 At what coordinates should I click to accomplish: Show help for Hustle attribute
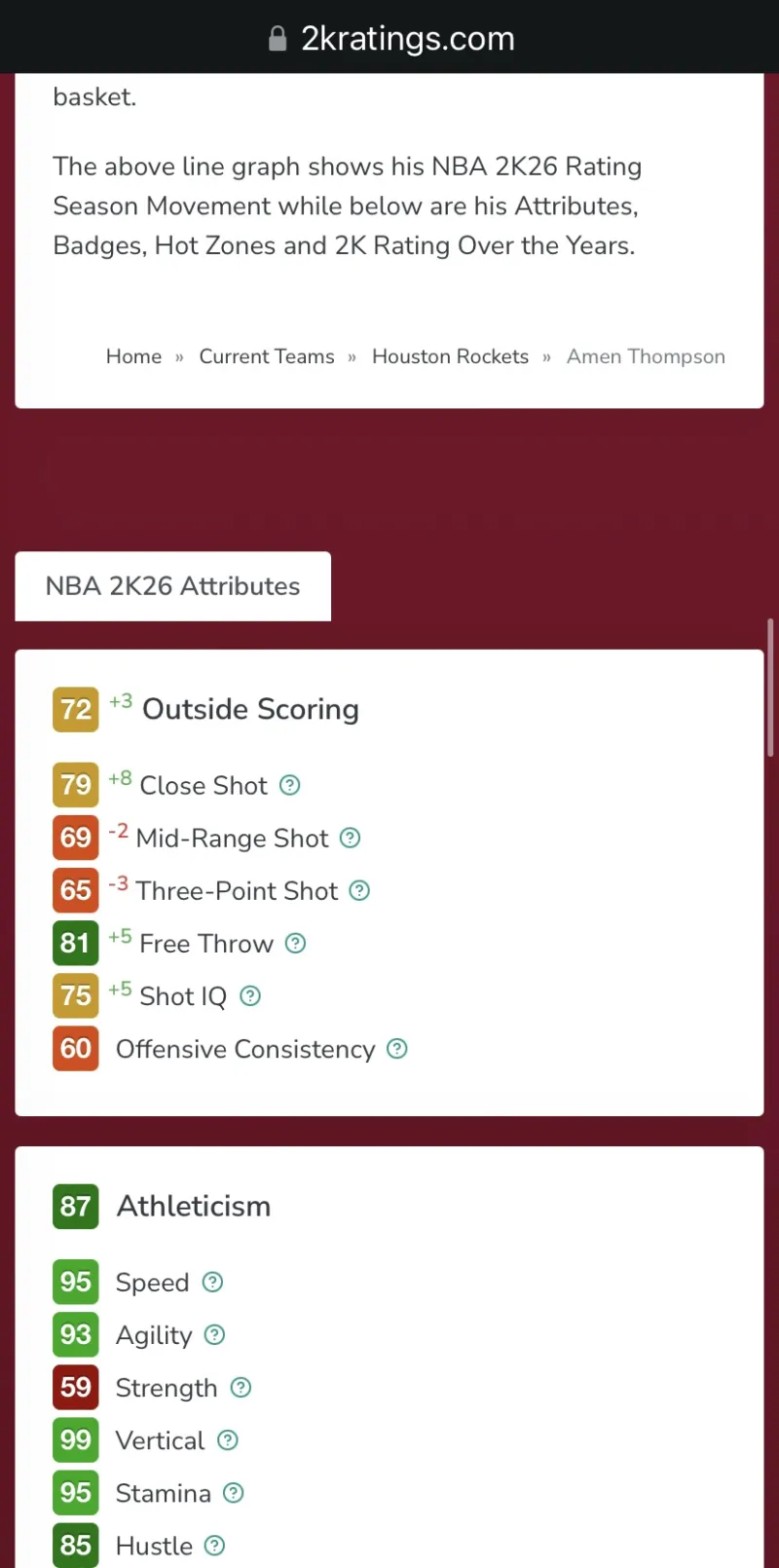coord(215,1545)
